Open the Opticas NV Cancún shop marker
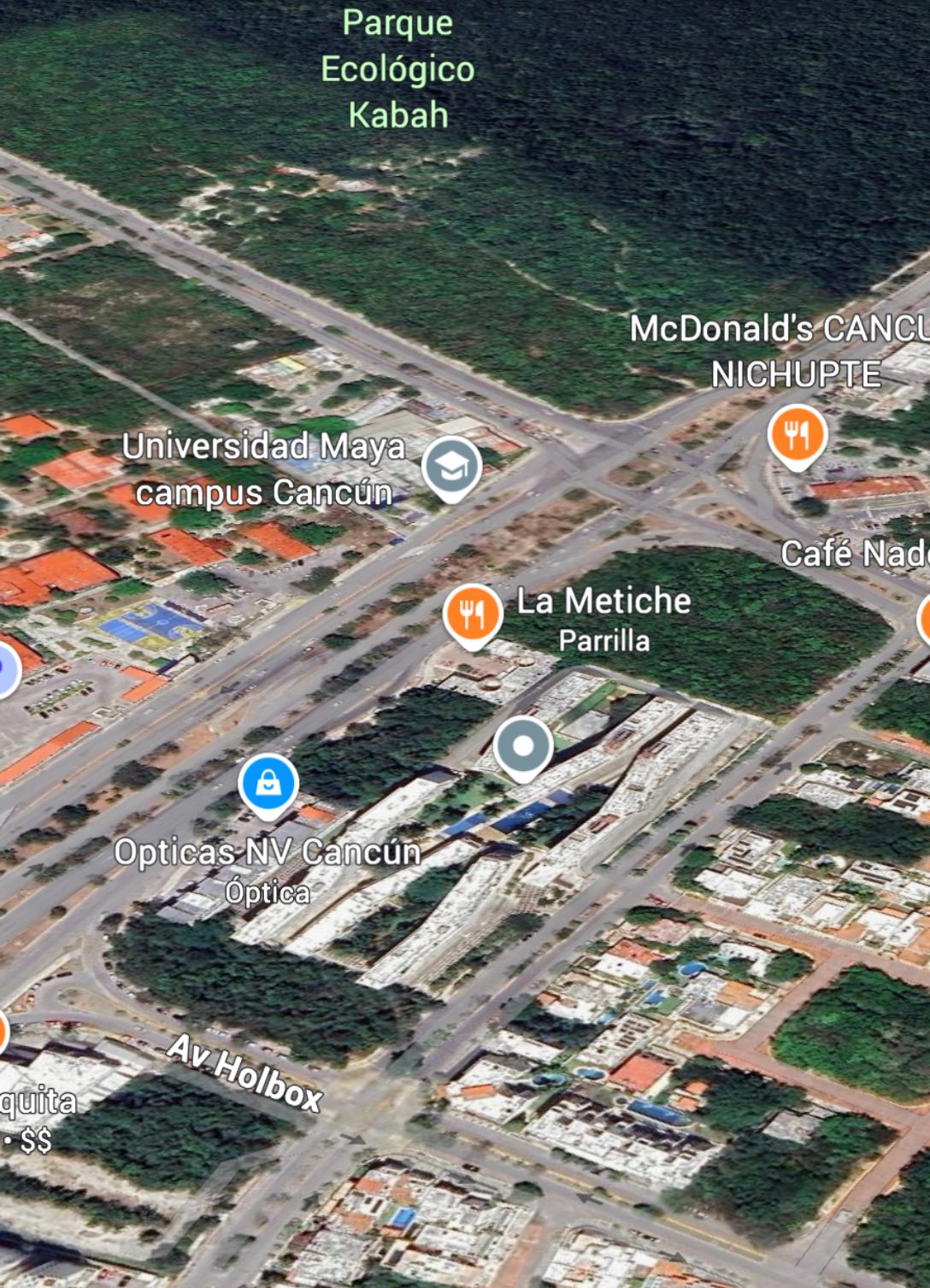This screenshot has height=1288, width=930. coord(268,784)
